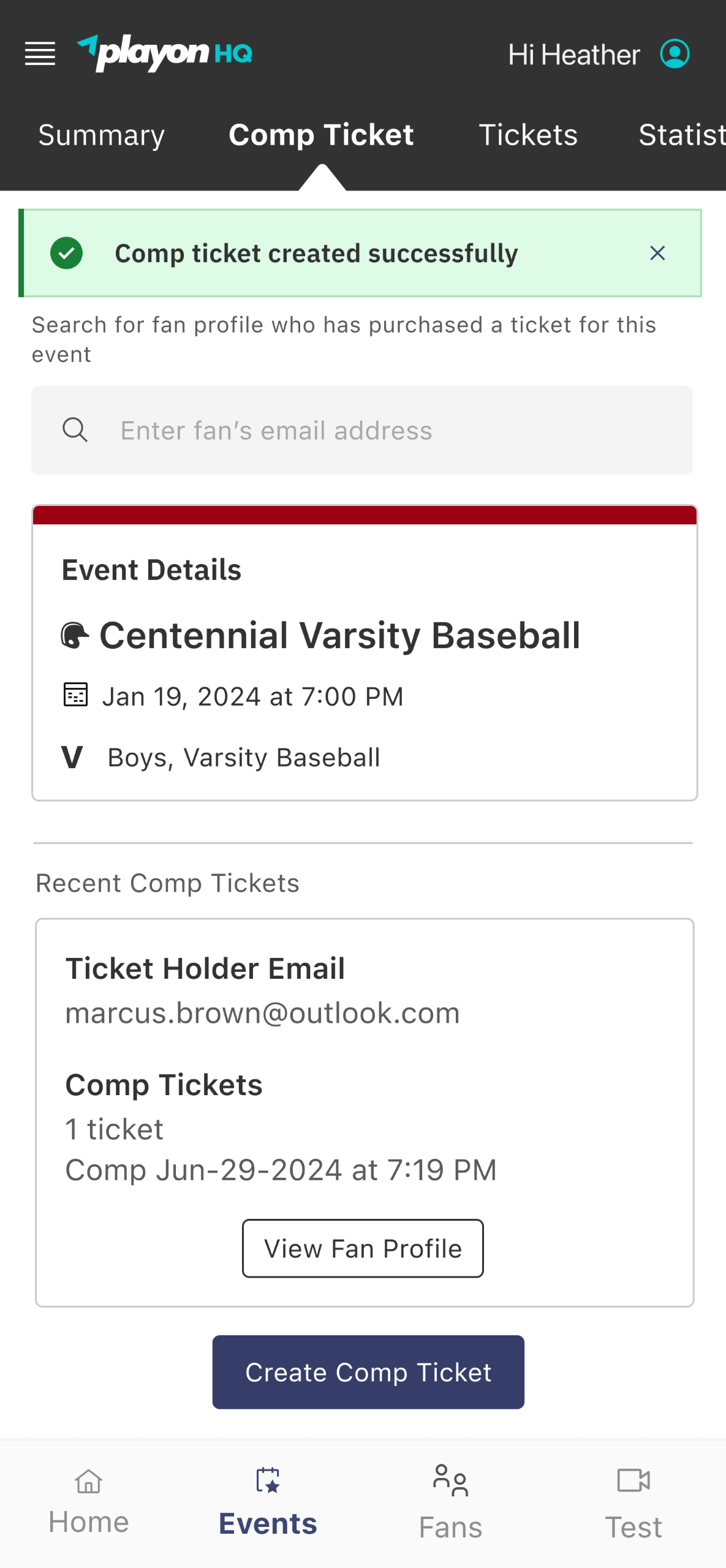Image resolution: width=726 pixels, height=1568 pixels.
Task: Open the hamburger navigation menu
Action: pos(39,54)
